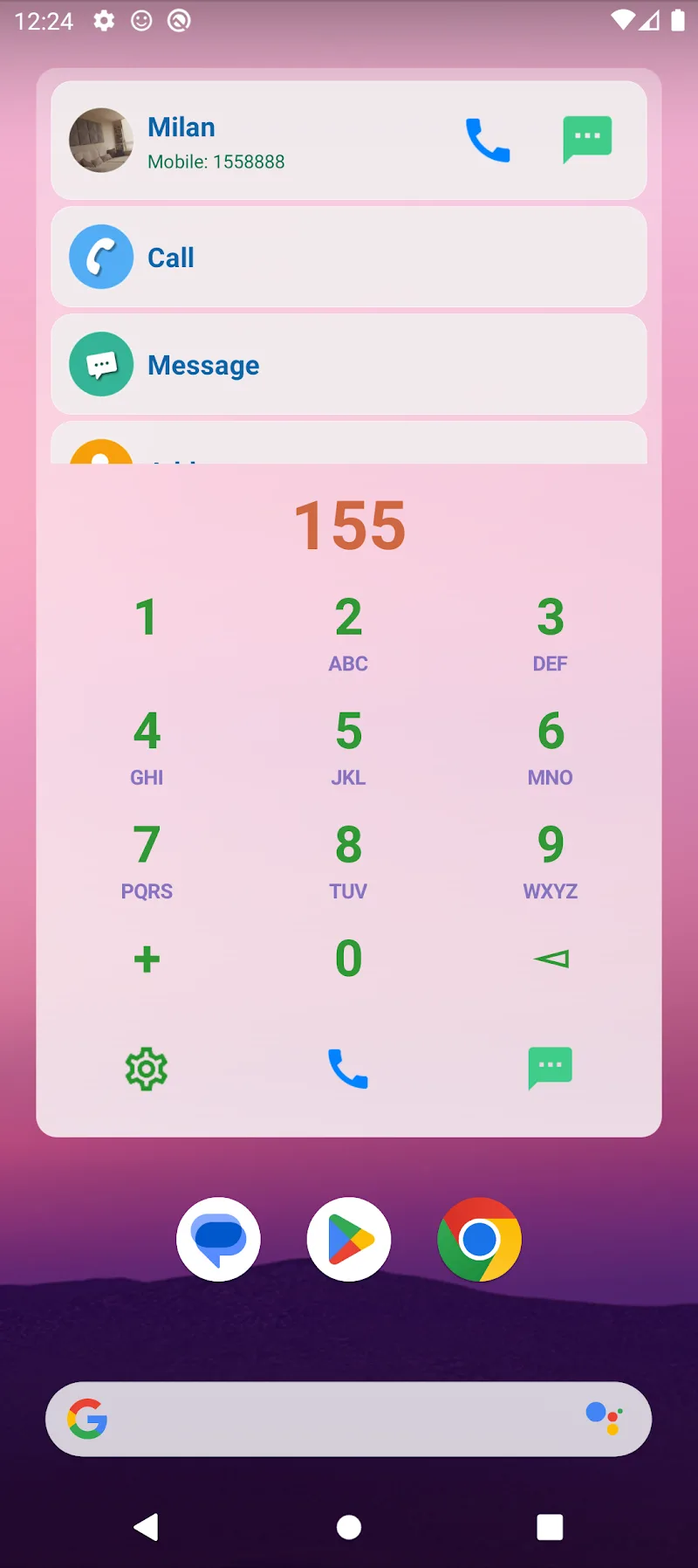698x1568 pixels.
Task: Select the Message action row
Action: coord(348,364)
